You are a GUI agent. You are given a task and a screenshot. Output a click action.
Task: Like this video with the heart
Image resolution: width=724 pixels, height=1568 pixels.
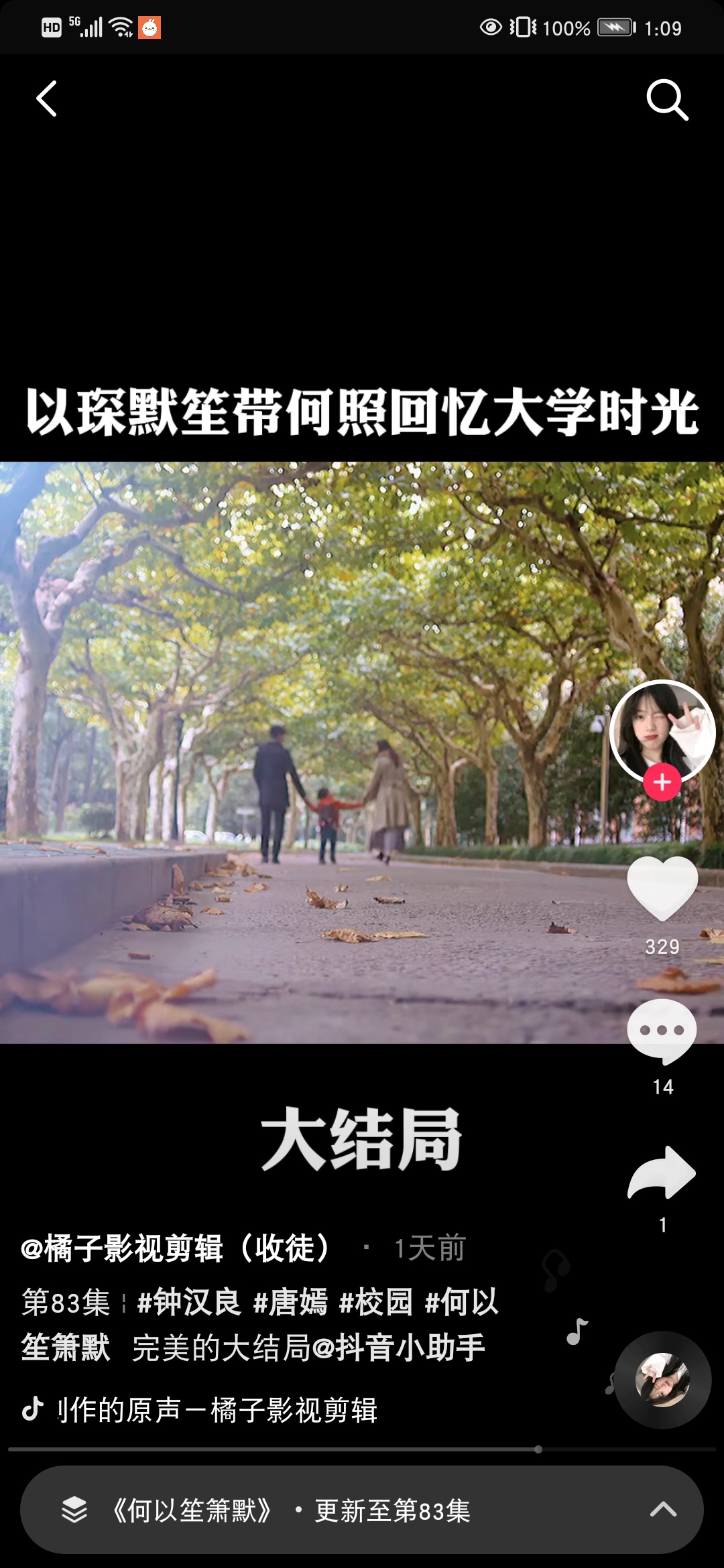tap(662, 889)
